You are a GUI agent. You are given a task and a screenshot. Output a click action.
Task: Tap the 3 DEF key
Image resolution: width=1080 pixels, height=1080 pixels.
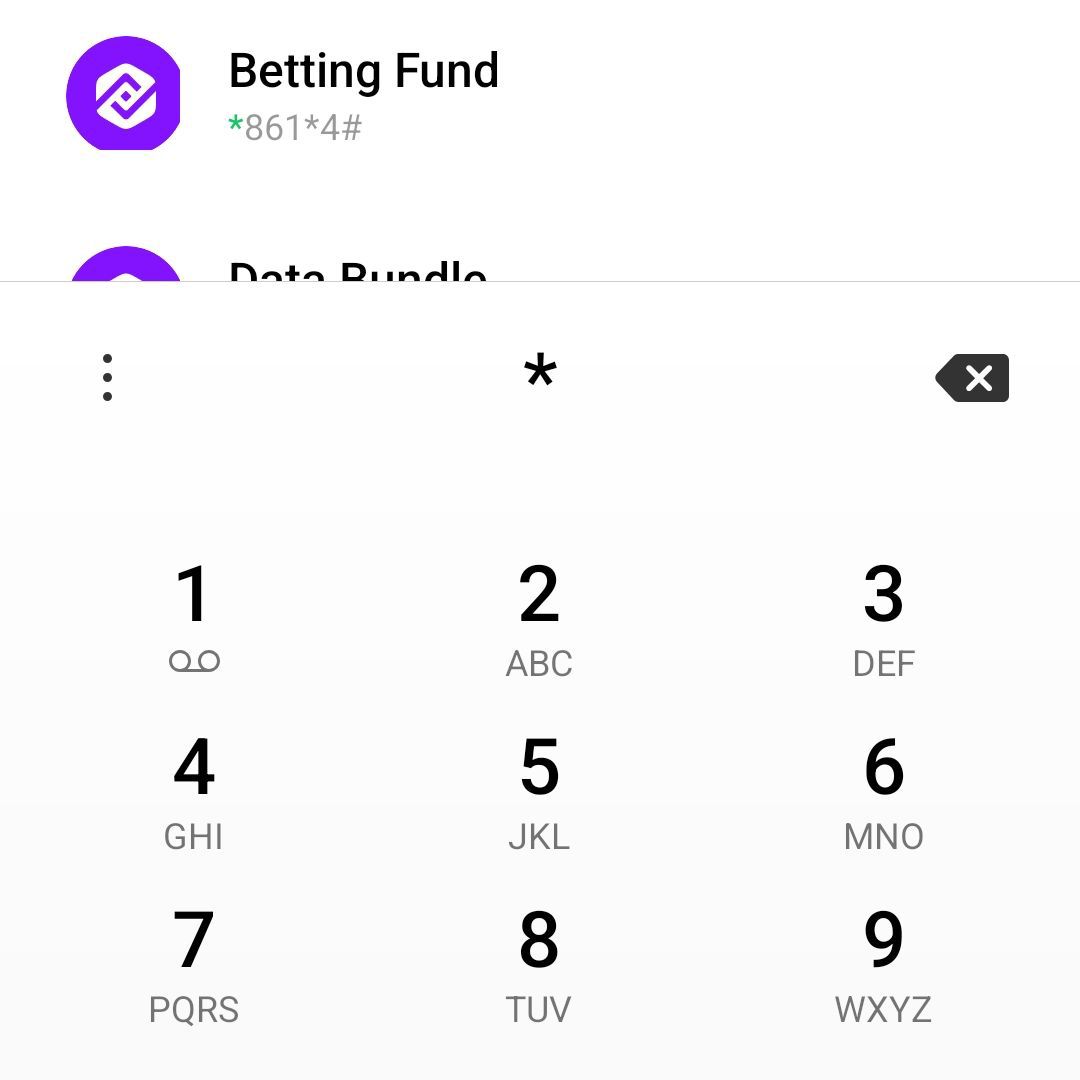tap(884, 618)
